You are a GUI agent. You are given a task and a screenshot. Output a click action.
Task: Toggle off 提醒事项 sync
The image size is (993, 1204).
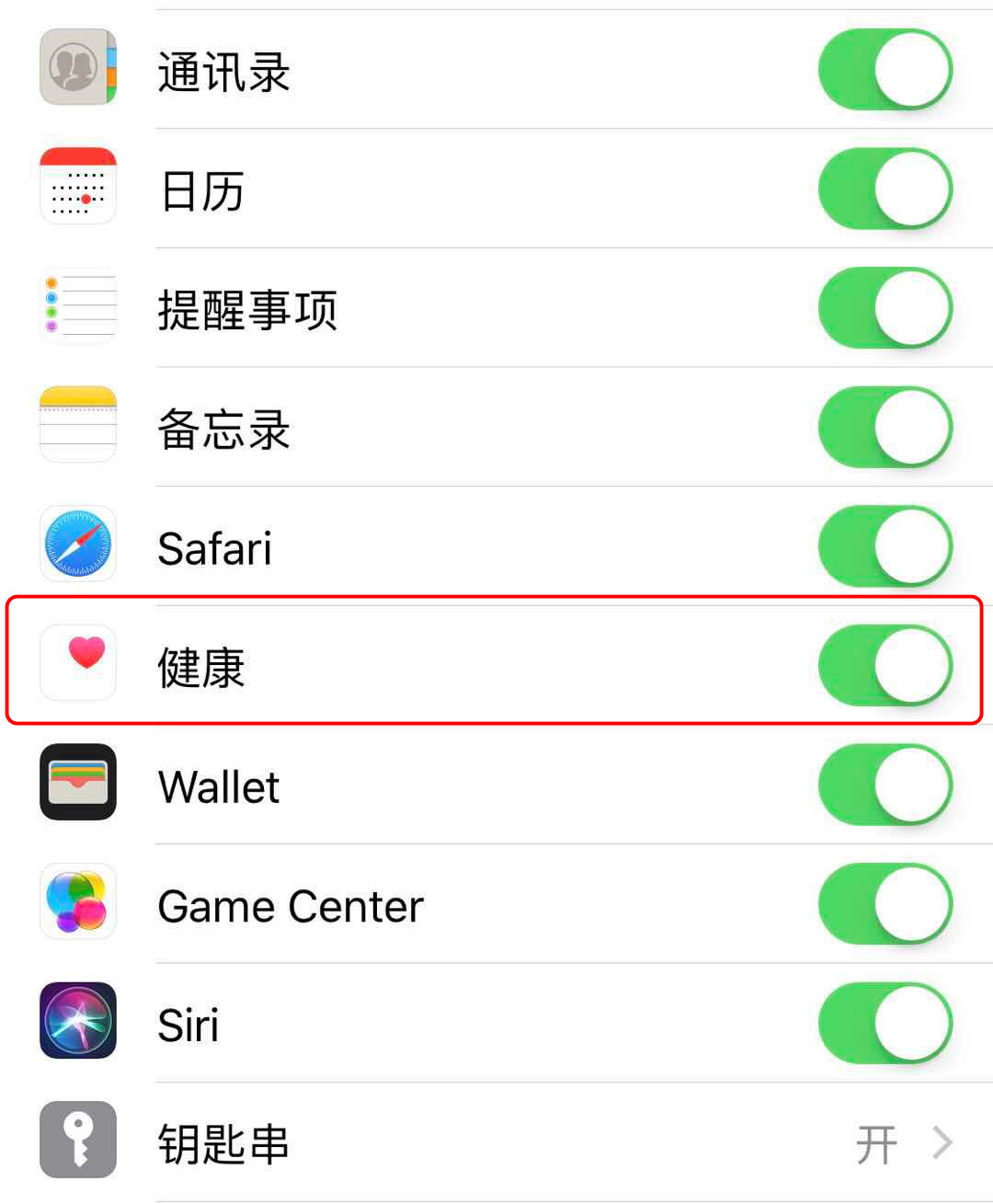coord(885,307)
